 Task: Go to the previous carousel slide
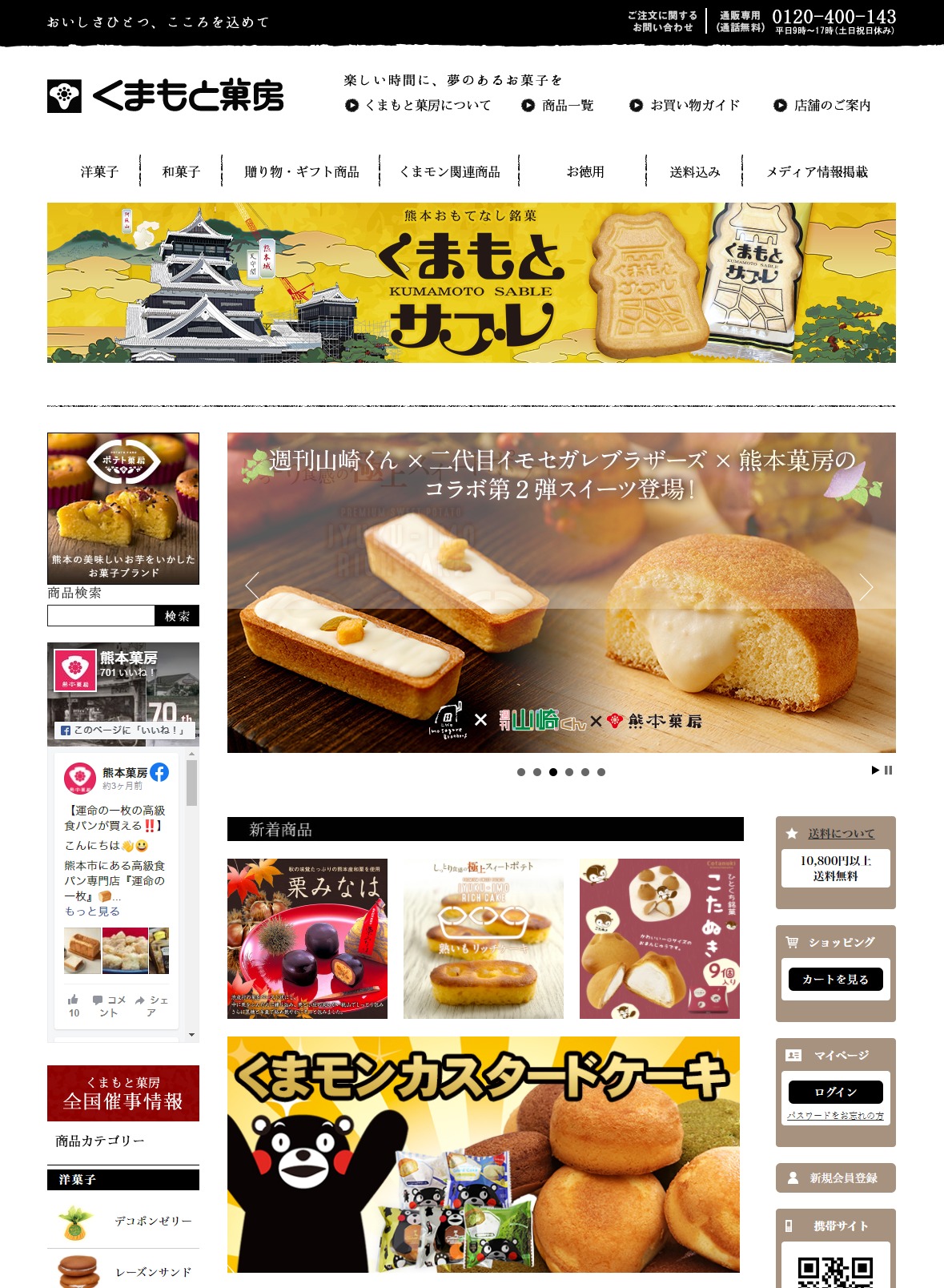252,587
